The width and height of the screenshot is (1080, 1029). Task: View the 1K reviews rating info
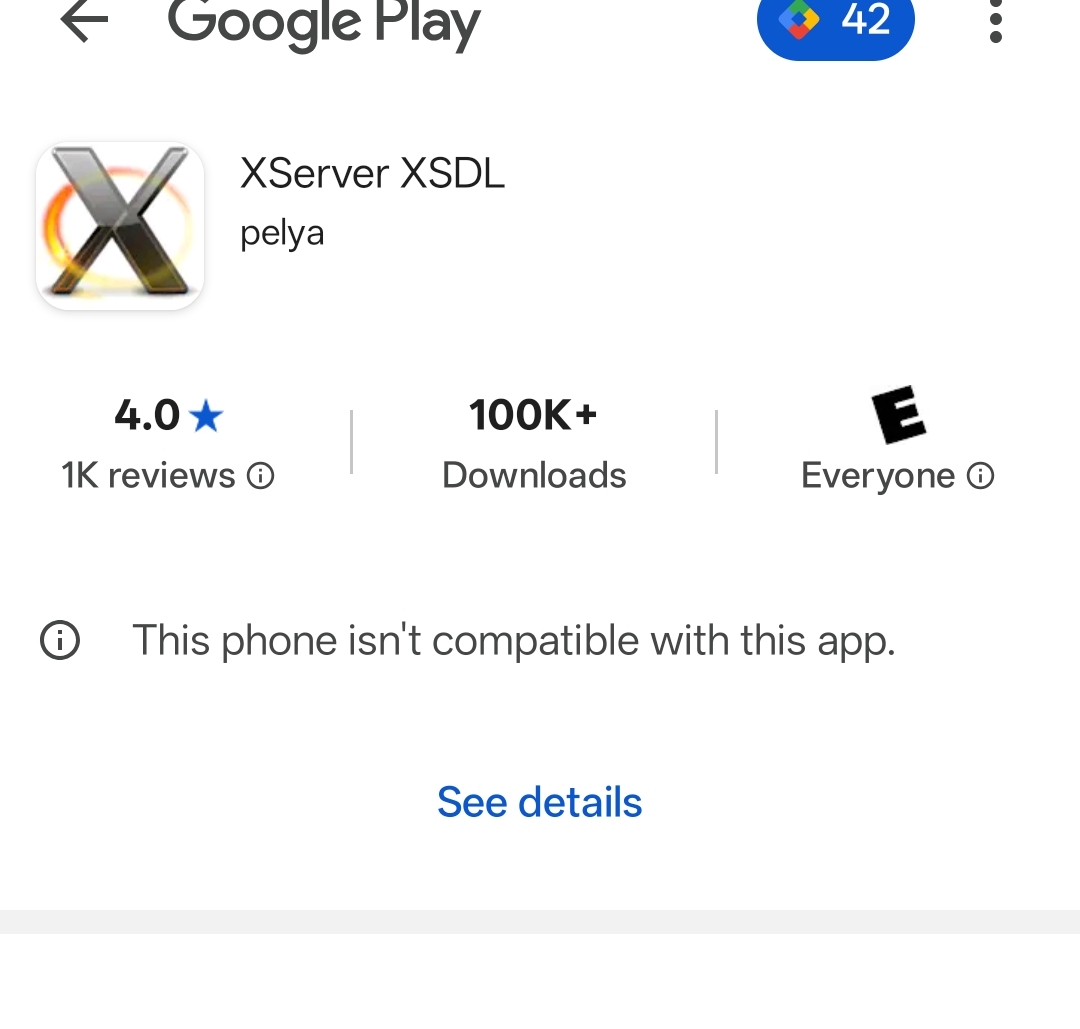tap(260, 476)
